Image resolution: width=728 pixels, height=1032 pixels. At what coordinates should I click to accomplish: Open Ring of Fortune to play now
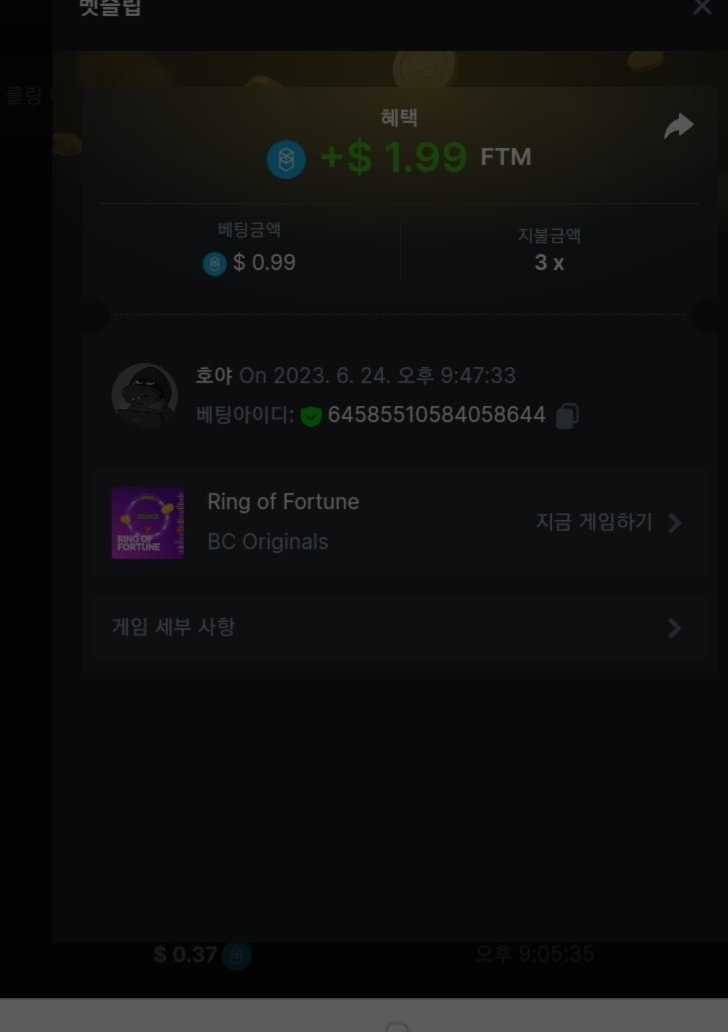coord(608,523)
